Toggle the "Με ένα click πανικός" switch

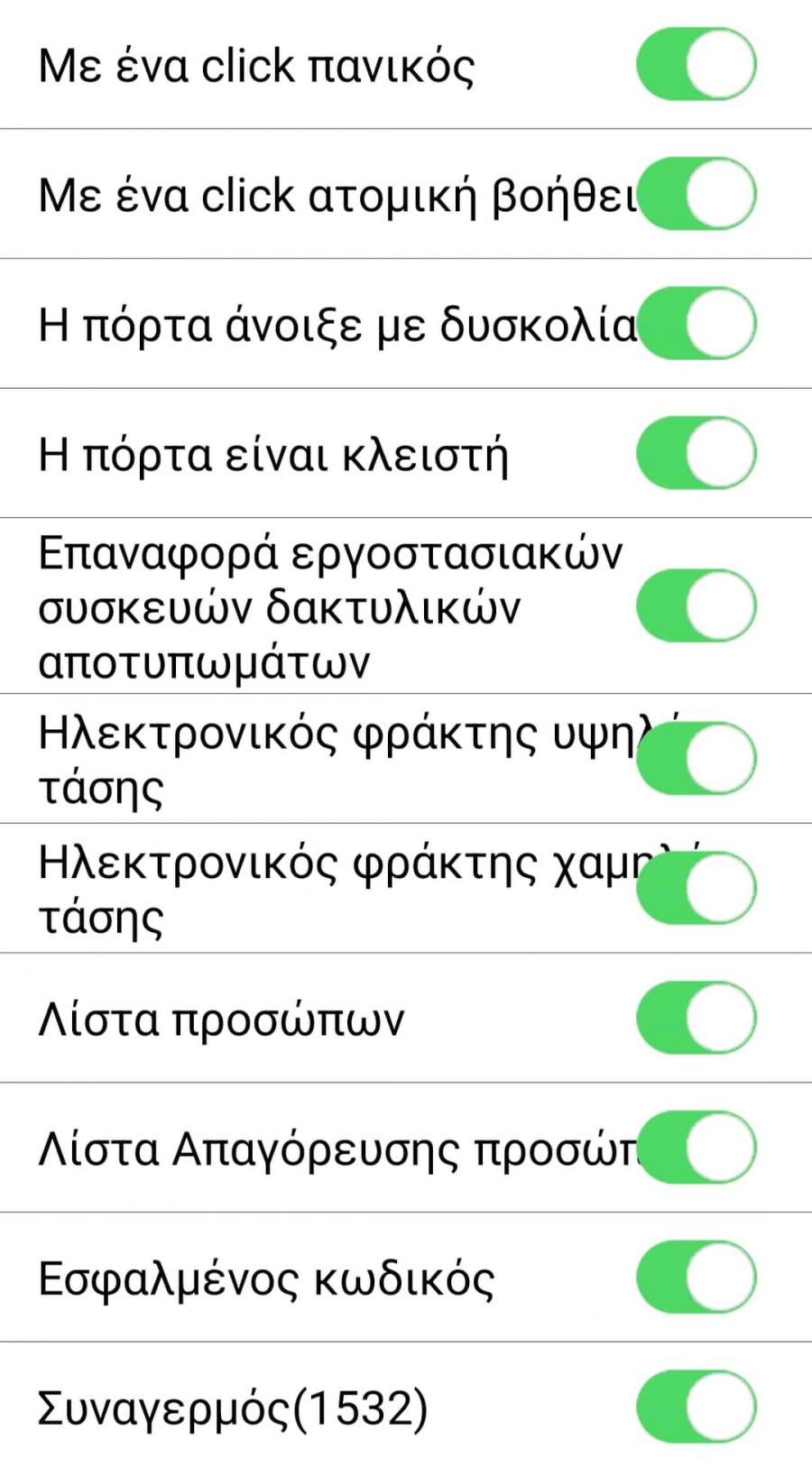(x=696, y=64)
